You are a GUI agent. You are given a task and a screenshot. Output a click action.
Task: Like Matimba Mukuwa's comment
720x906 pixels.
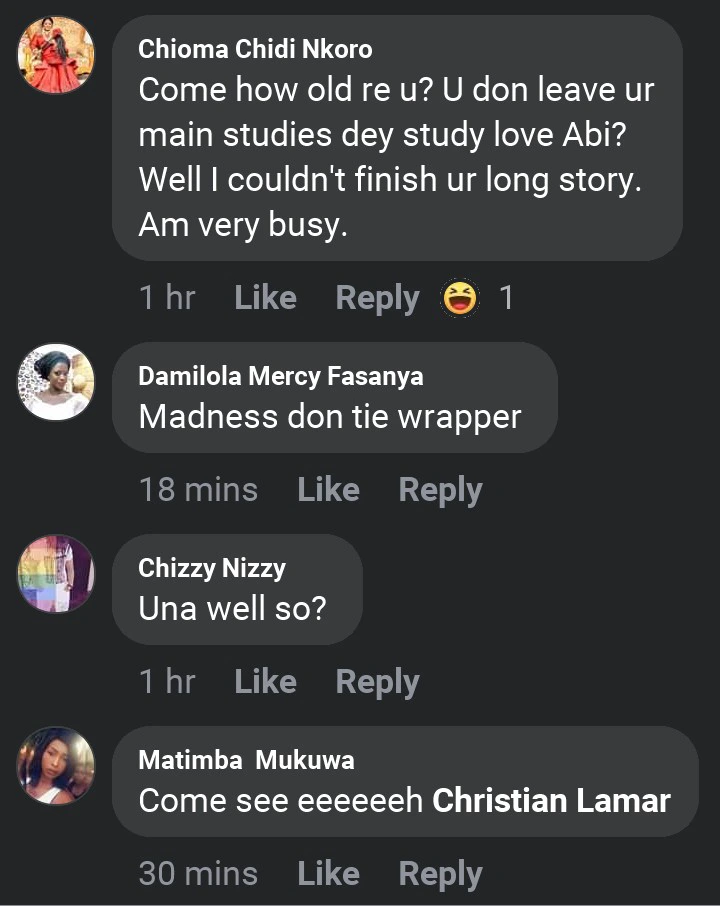[x=328, y=874]
